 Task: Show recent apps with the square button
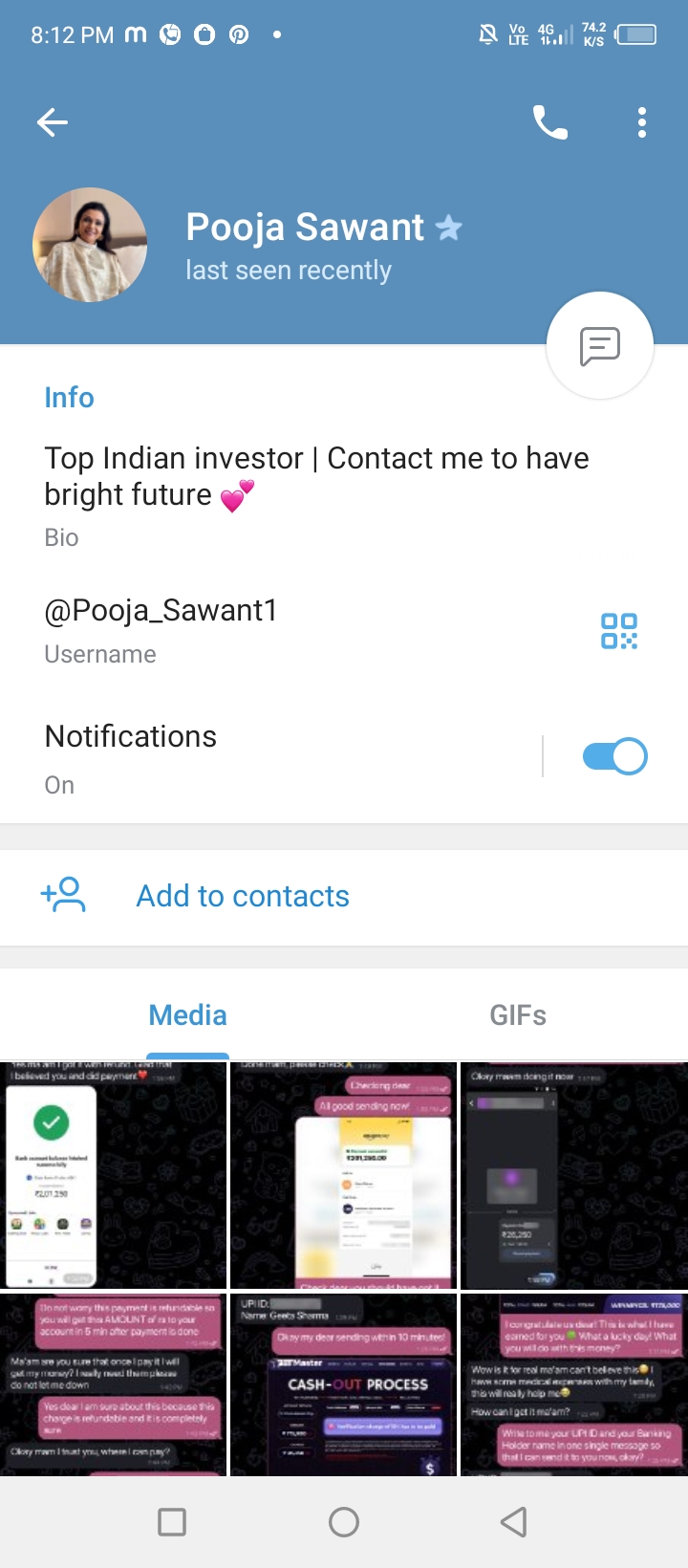tap(172, 1521)
